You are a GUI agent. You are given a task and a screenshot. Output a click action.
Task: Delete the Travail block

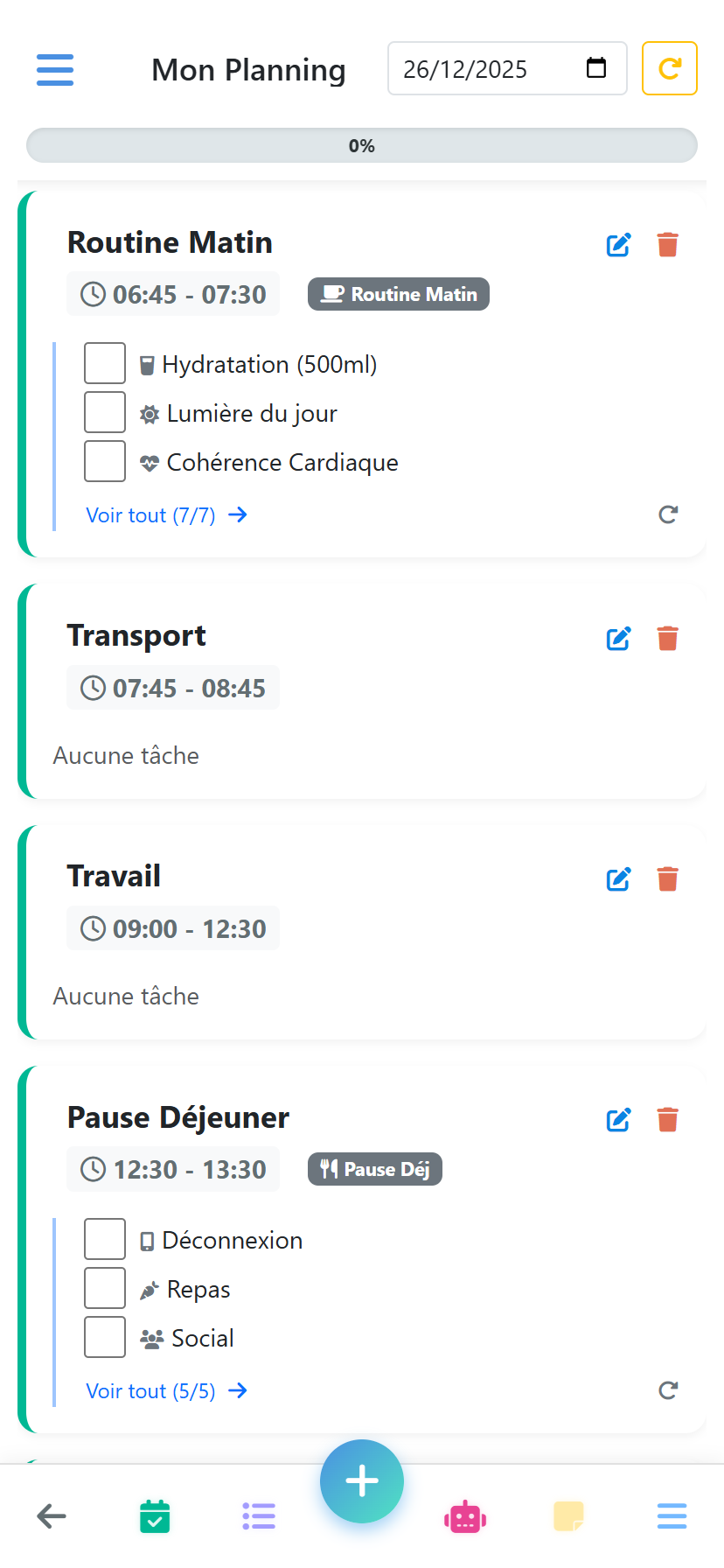point(668,878)
